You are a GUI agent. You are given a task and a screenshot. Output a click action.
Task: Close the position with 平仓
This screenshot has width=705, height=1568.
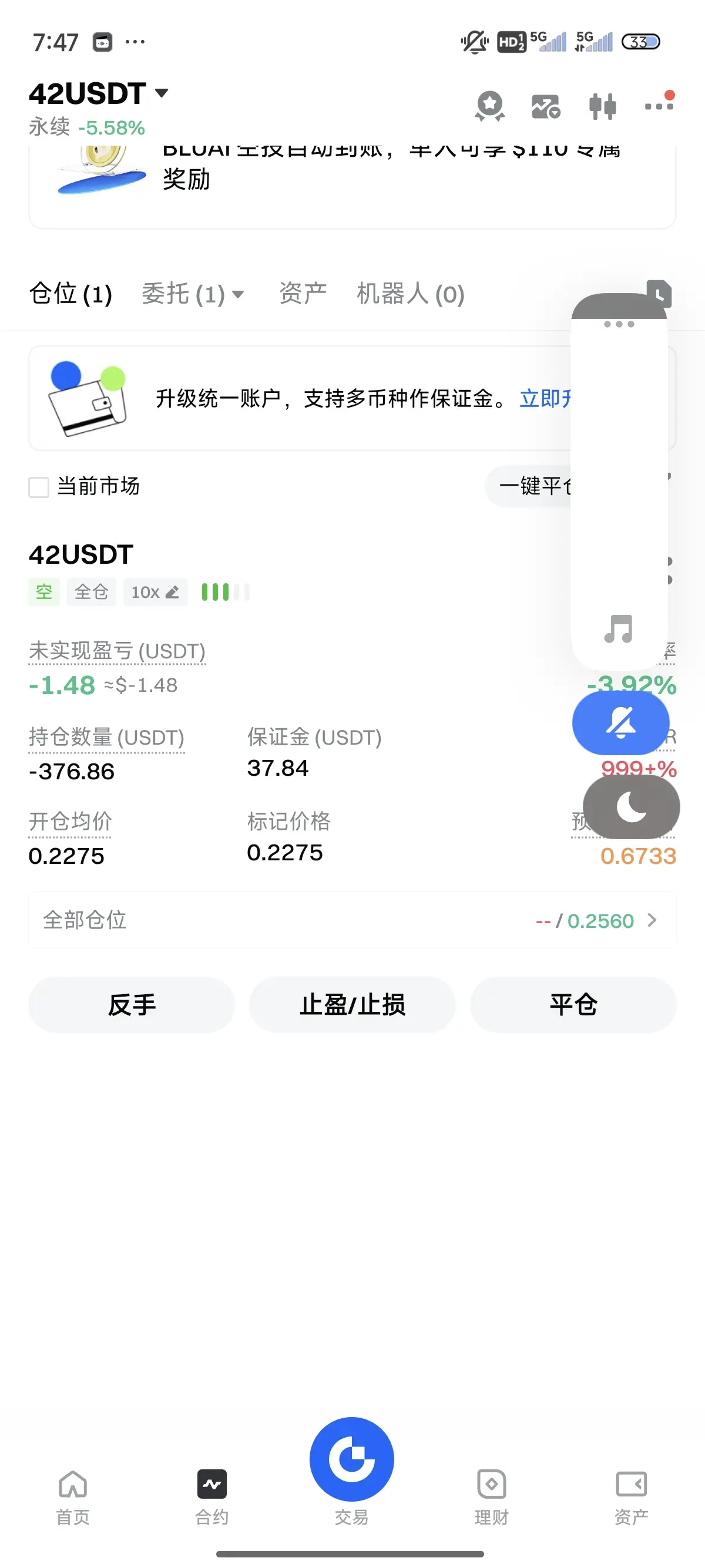[573, 1004]
